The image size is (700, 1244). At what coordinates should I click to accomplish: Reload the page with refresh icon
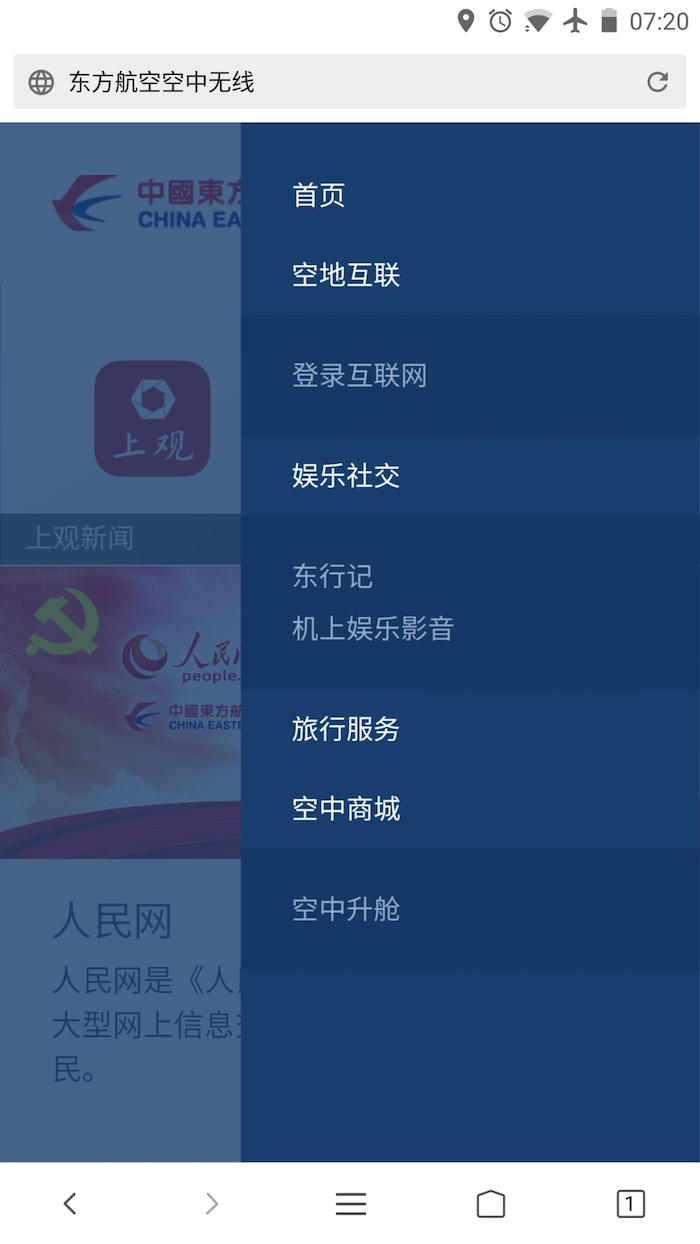[x=657, y=82]
